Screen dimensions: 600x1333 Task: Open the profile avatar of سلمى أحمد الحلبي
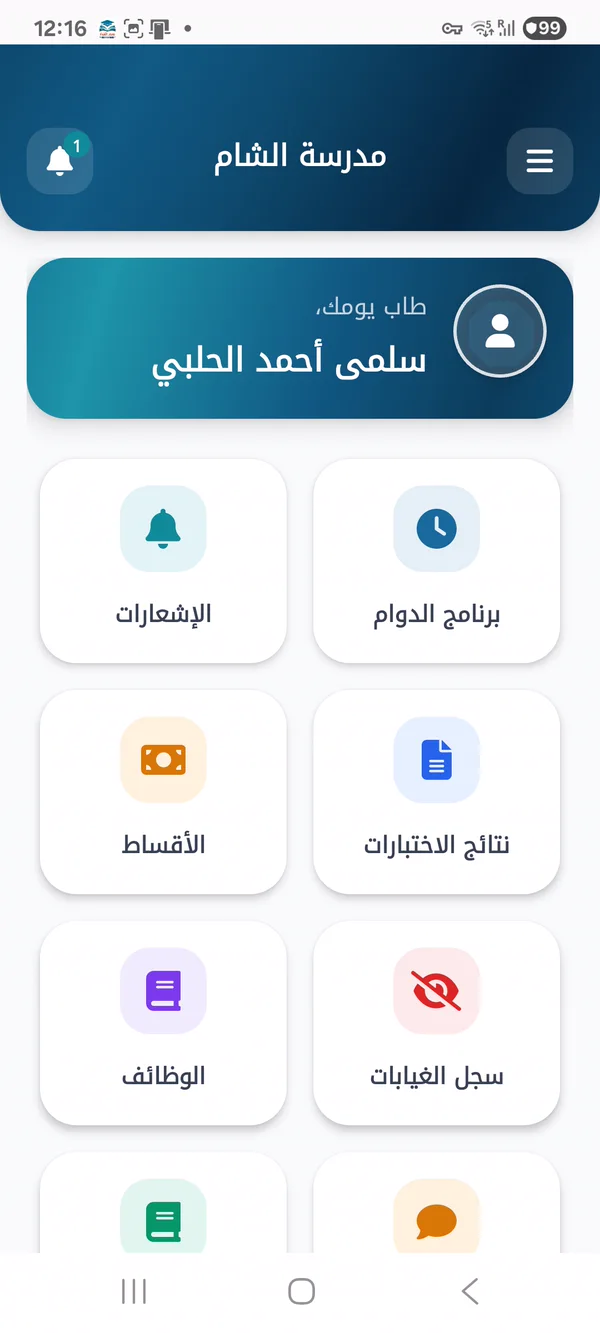click(500, 332)
